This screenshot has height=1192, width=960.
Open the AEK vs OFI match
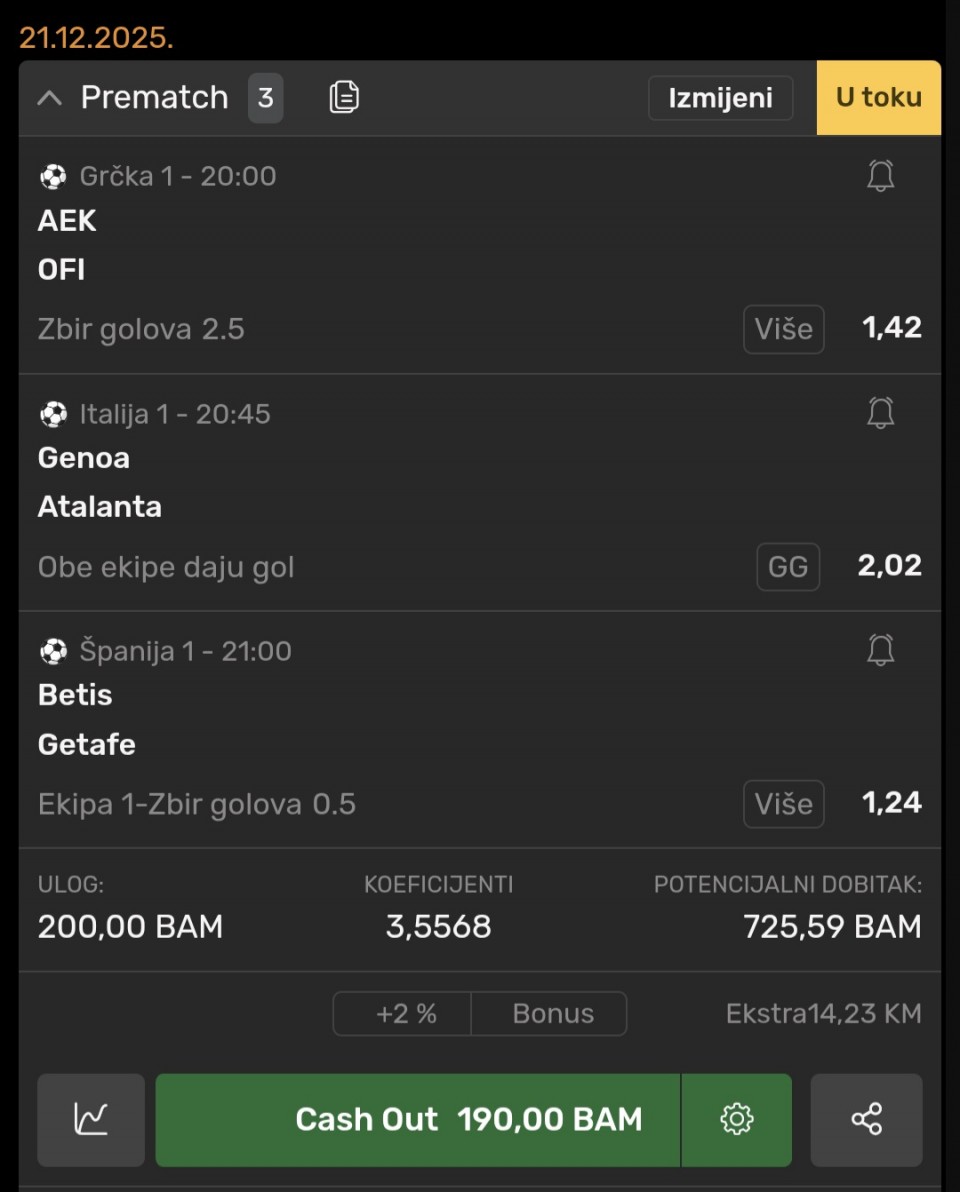pyautogui.click(x=67, y=245)
